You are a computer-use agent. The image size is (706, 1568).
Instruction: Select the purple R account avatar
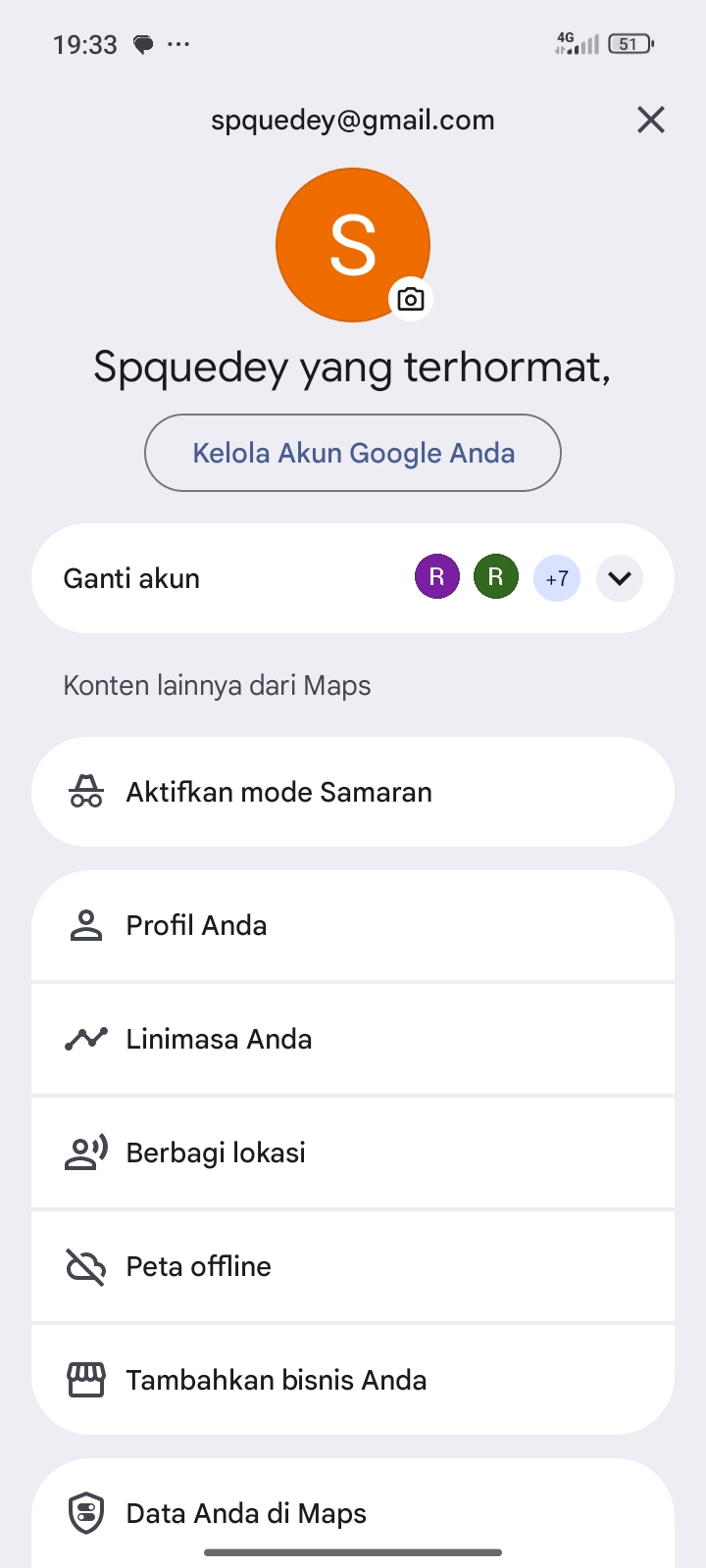coord(437,577)
